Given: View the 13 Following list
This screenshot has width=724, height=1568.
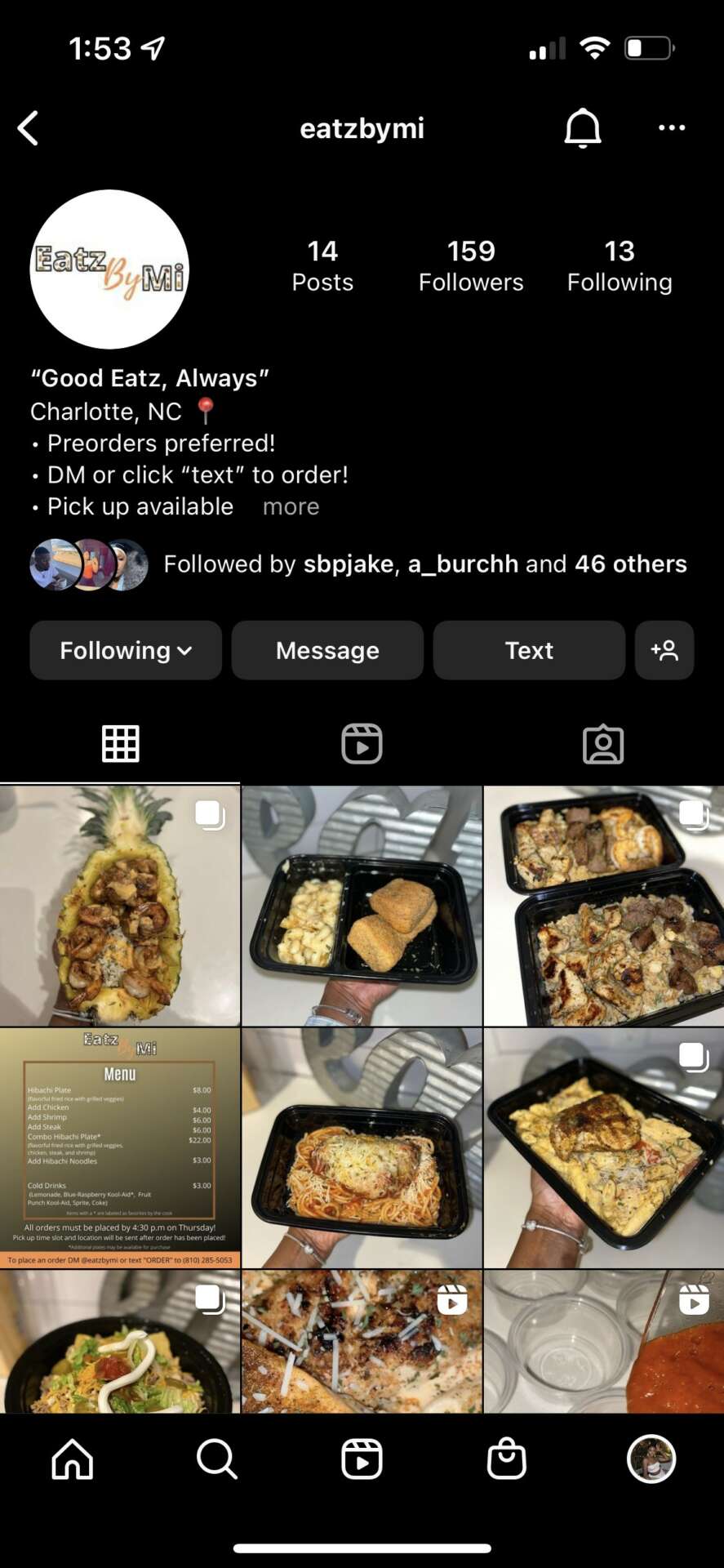Looking at the screenshot, I should (620, 265).
